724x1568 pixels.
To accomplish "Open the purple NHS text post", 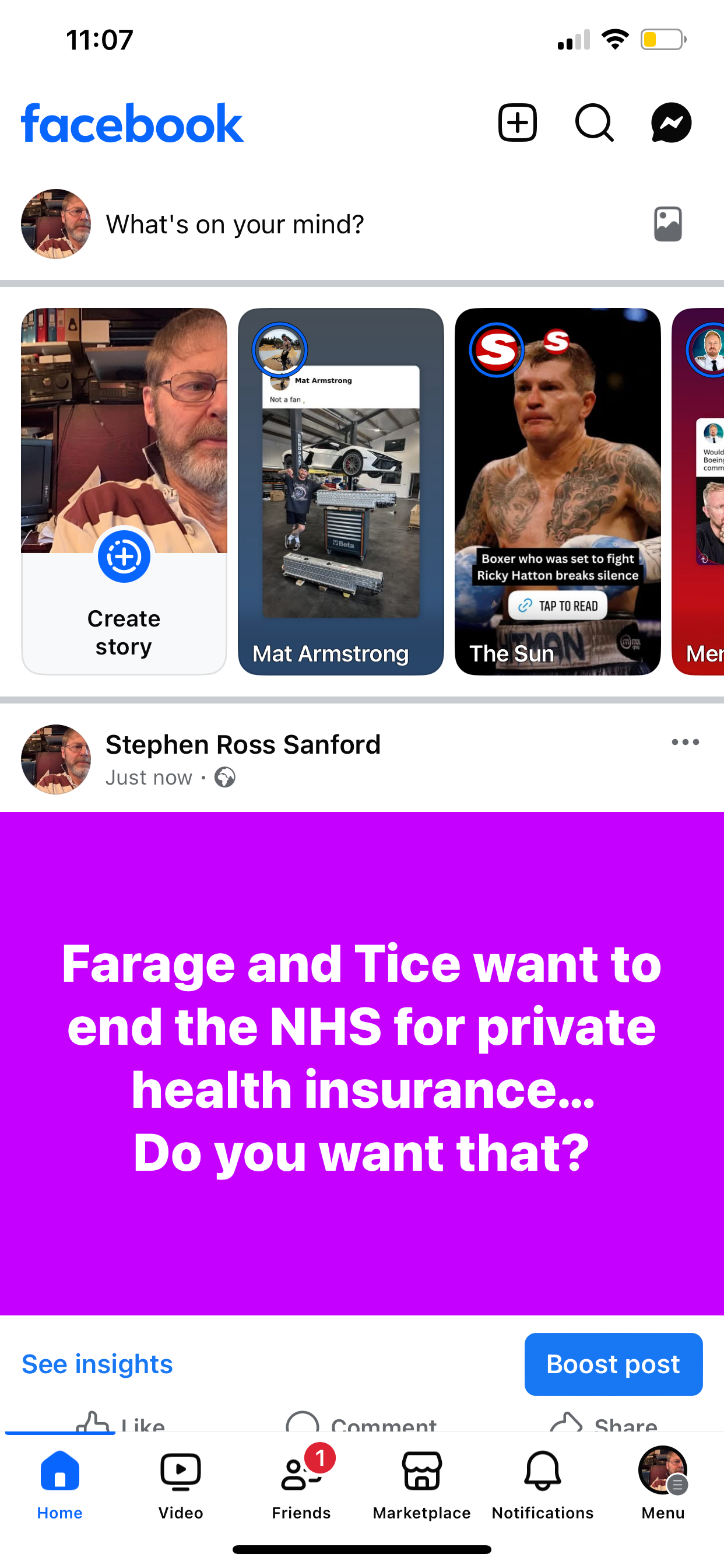I will 362,1062.
